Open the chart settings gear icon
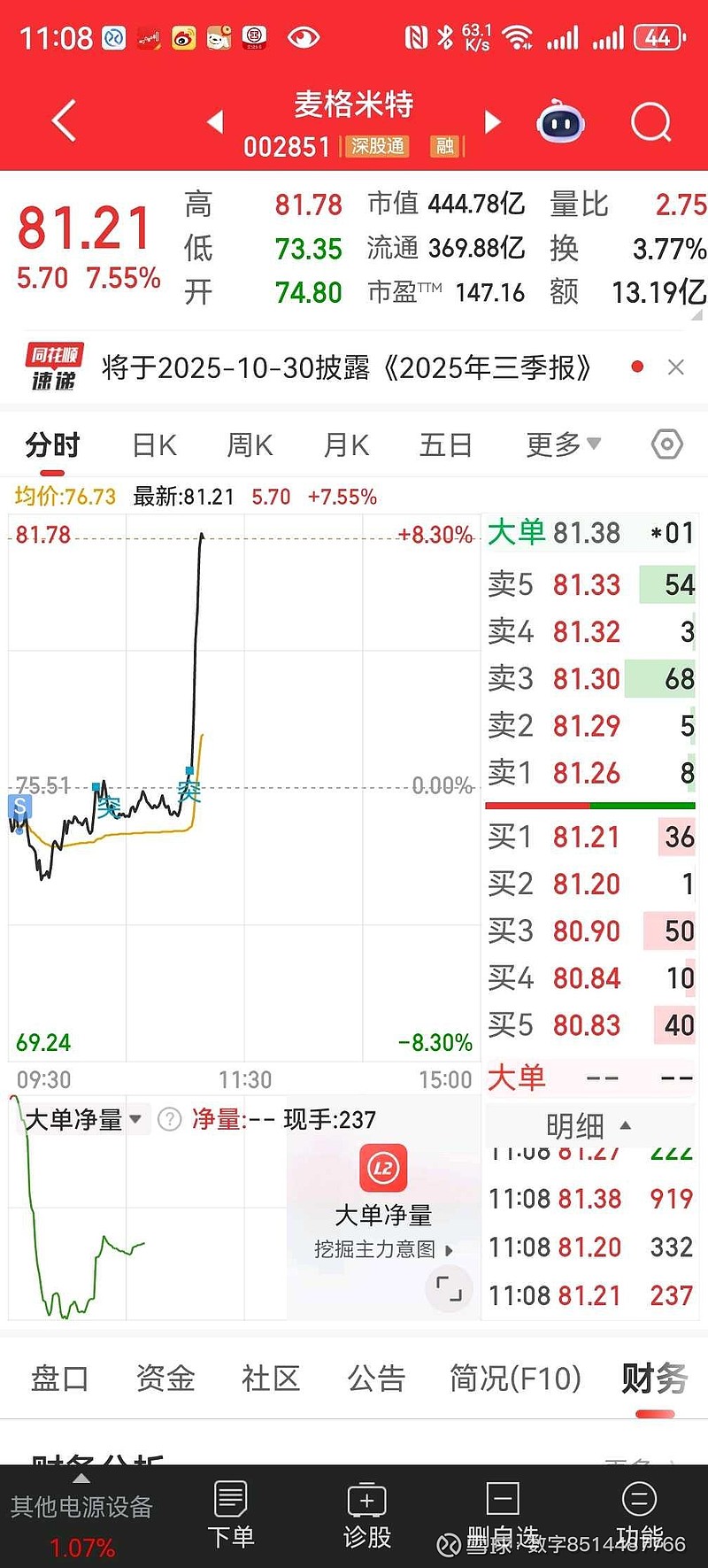This screenshot has height=1568, width=708. click(666, 445)
